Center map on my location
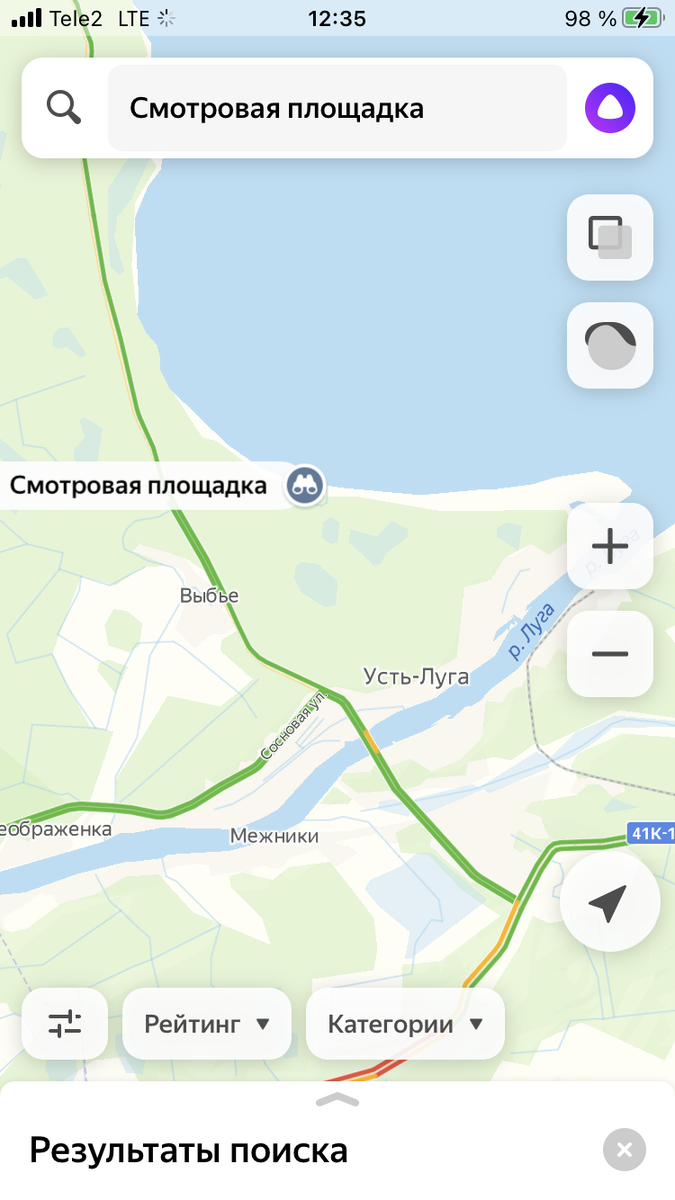This screenshot has height=1200, width=675. click(609, 901)
